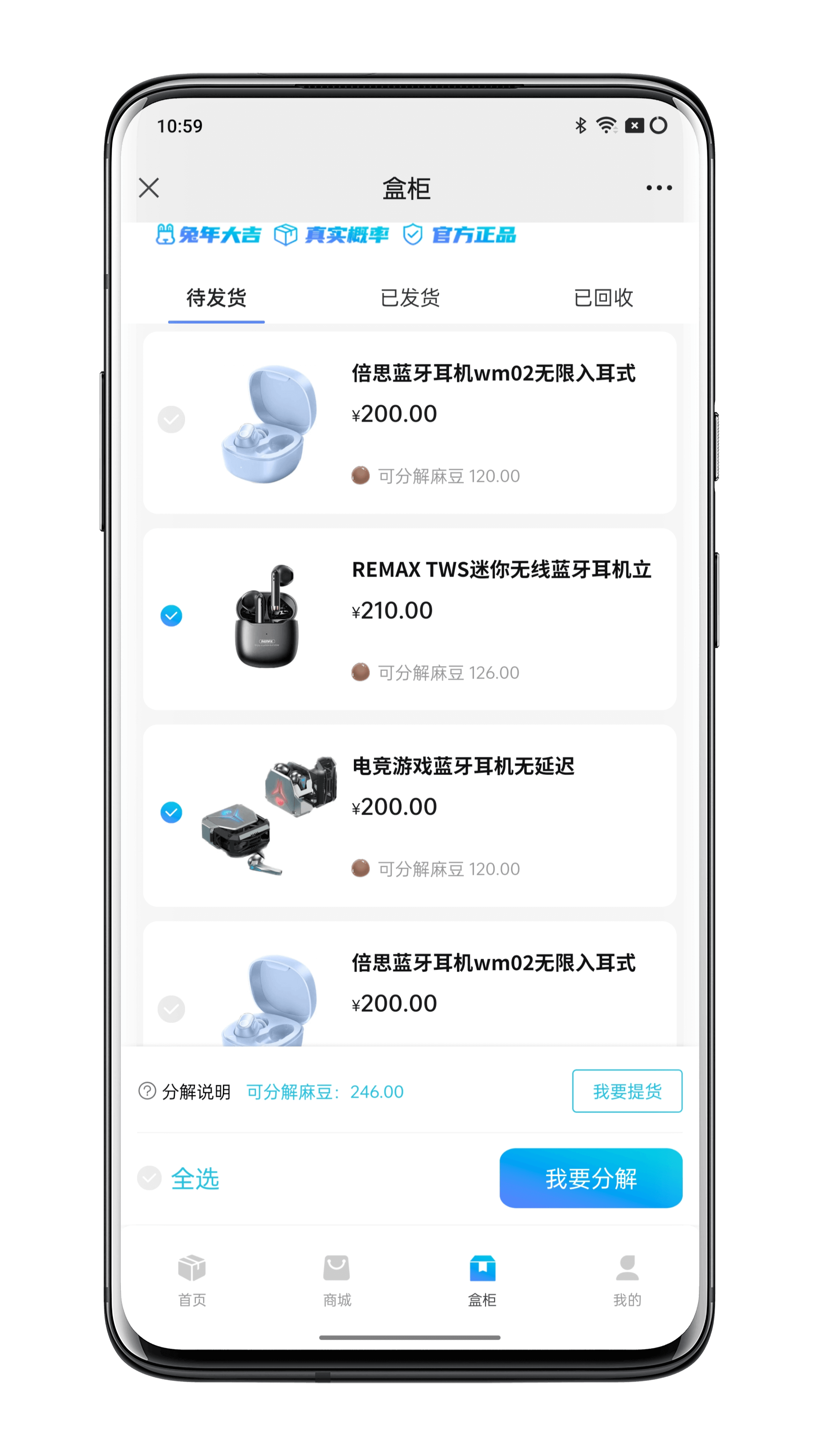Uncheck the 电竞游戏蓝牙耳机无延迟 item
This screenshot has height=1456, width=819.
click(171, 812)
